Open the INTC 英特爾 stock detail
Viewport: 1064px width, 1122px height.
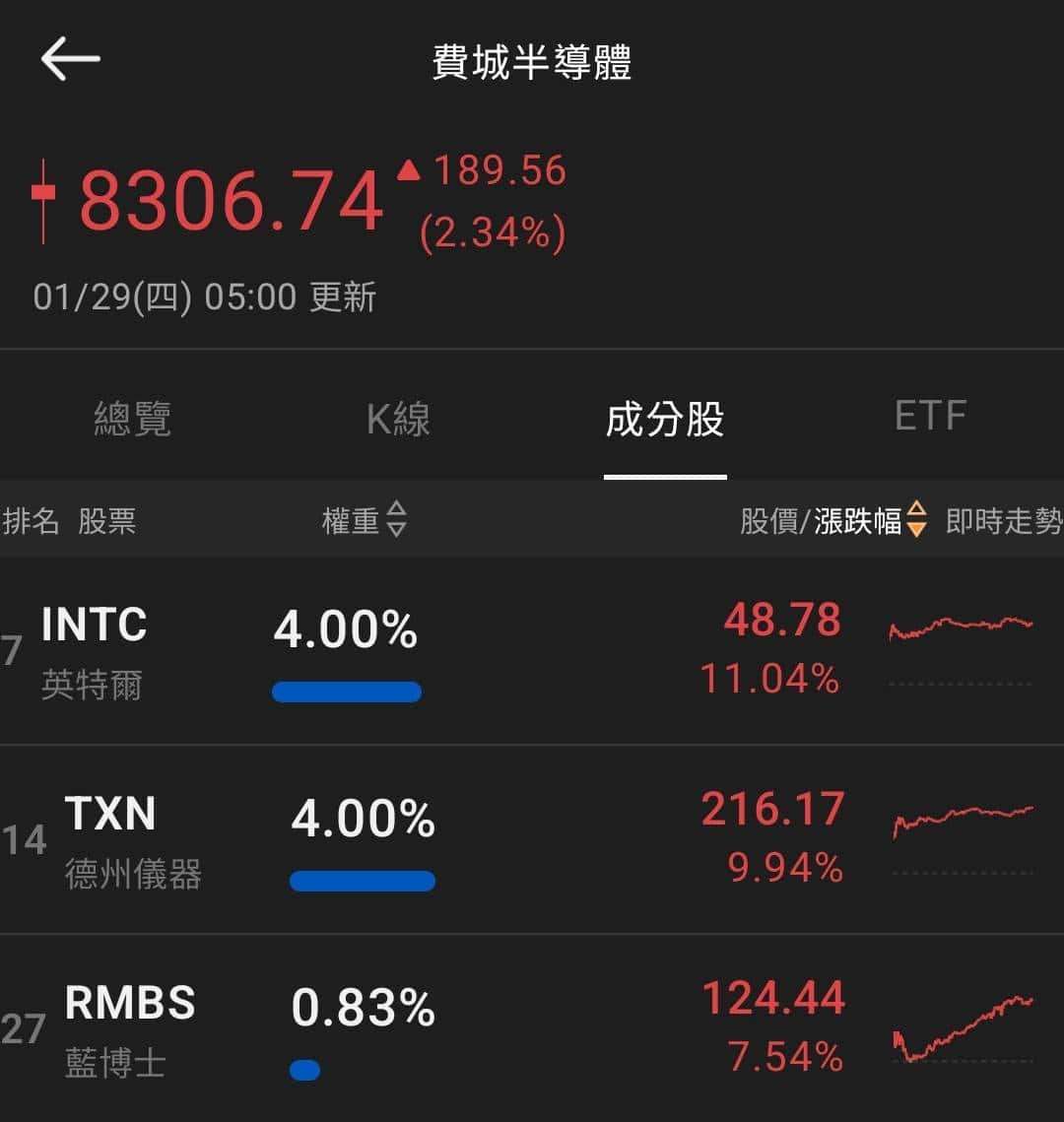96,650
